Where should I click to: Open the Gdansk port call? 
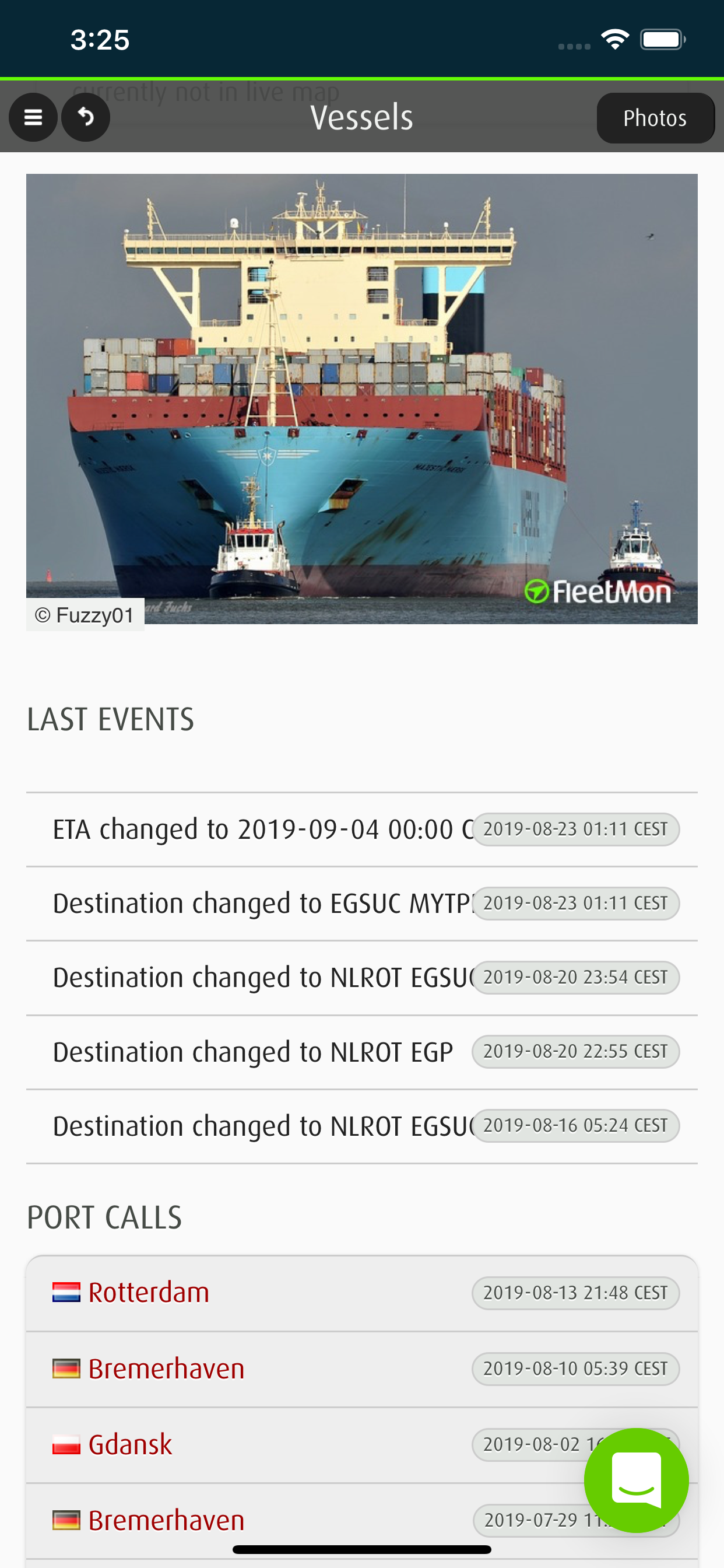tap(361, 1444)
